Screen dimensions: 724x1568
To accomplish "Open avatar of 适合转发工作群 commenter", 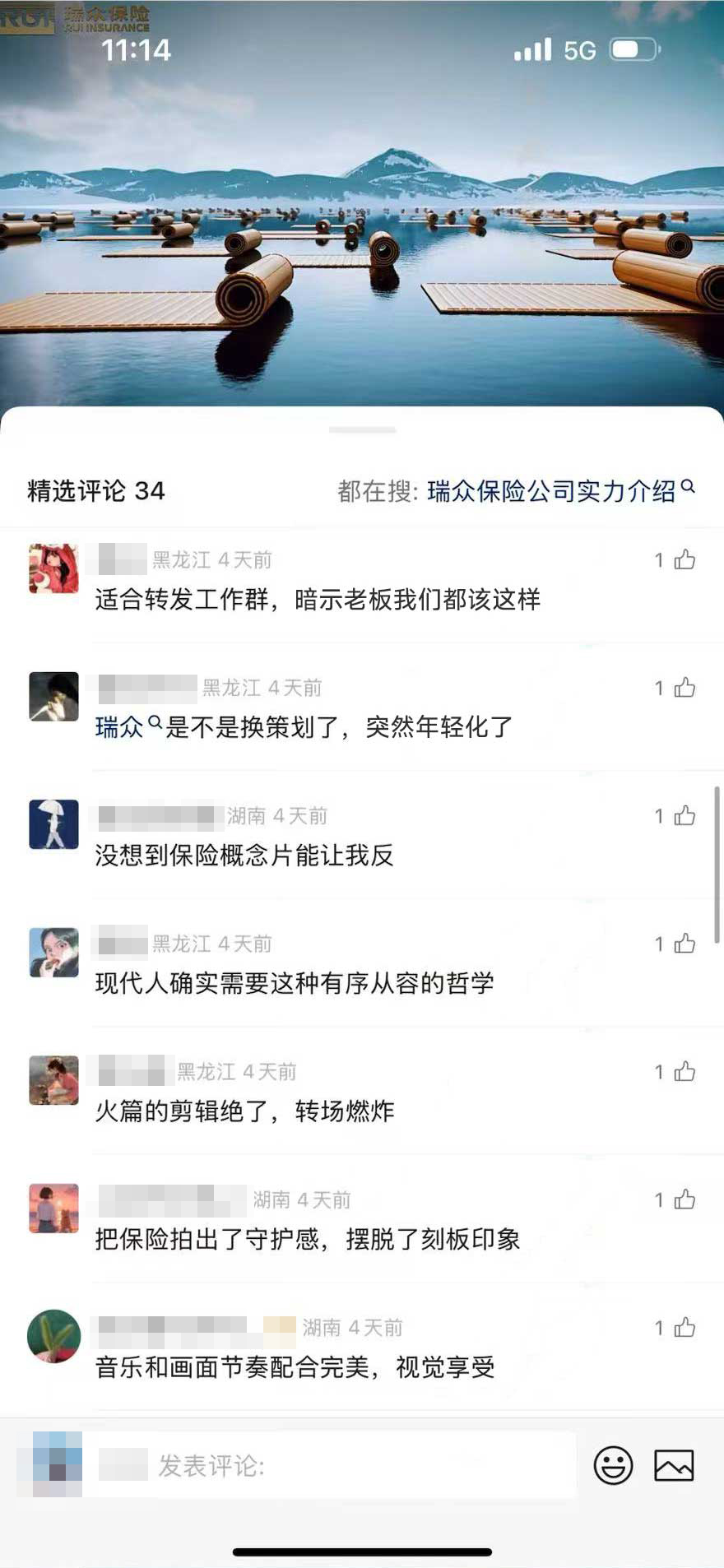I will point(53,568).
